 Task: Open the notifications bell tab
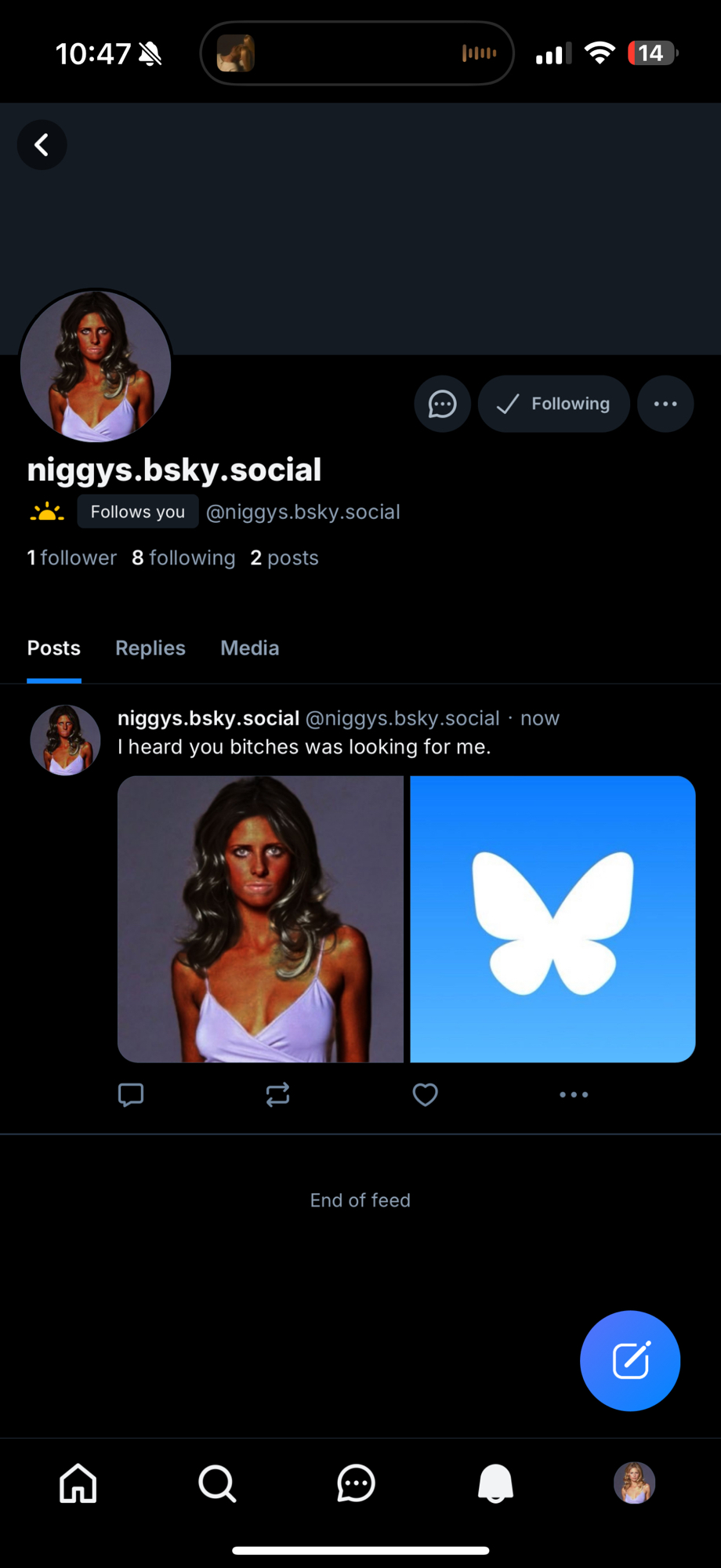pyautogui.click(x=495, y=1483)
